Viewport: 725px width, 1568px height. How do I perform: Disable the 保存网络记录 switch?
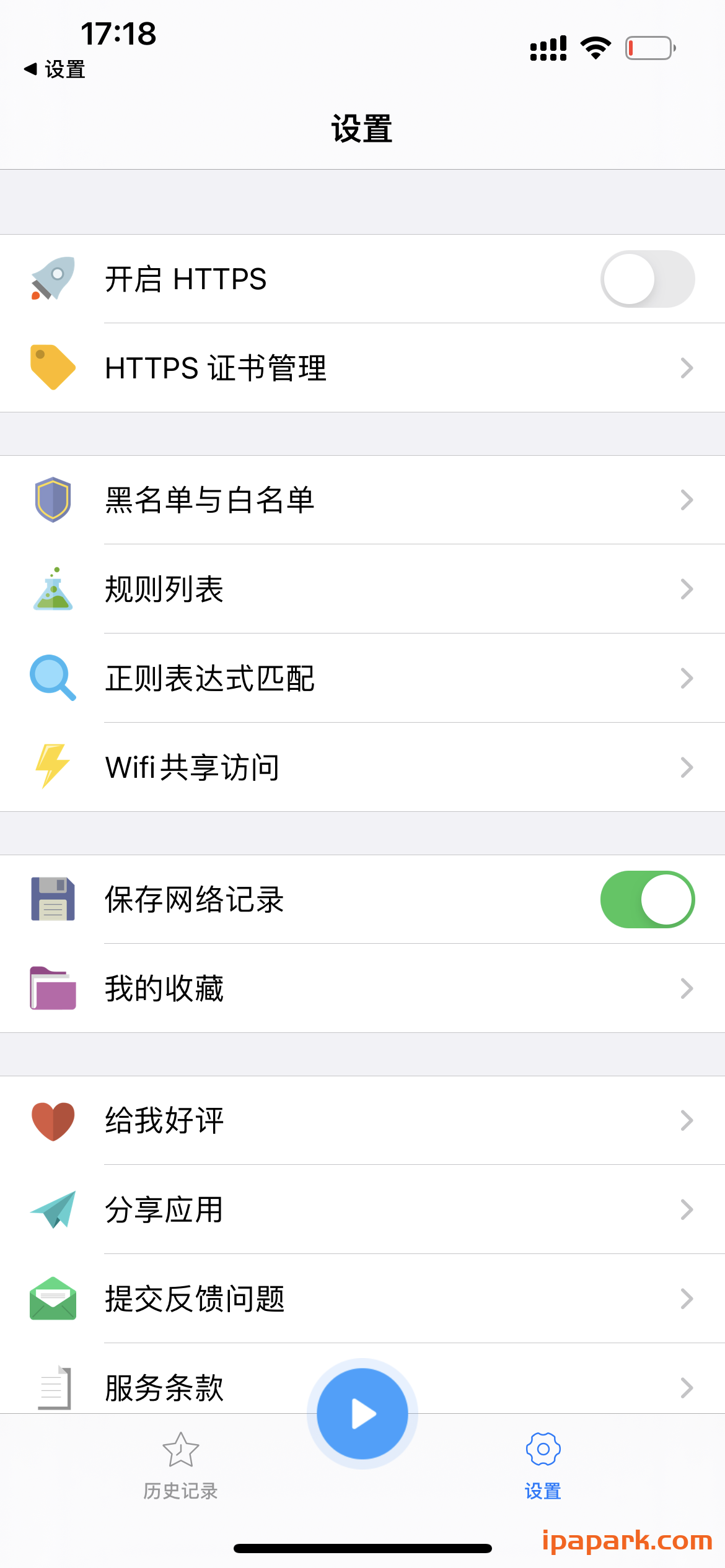coord(648,900)
